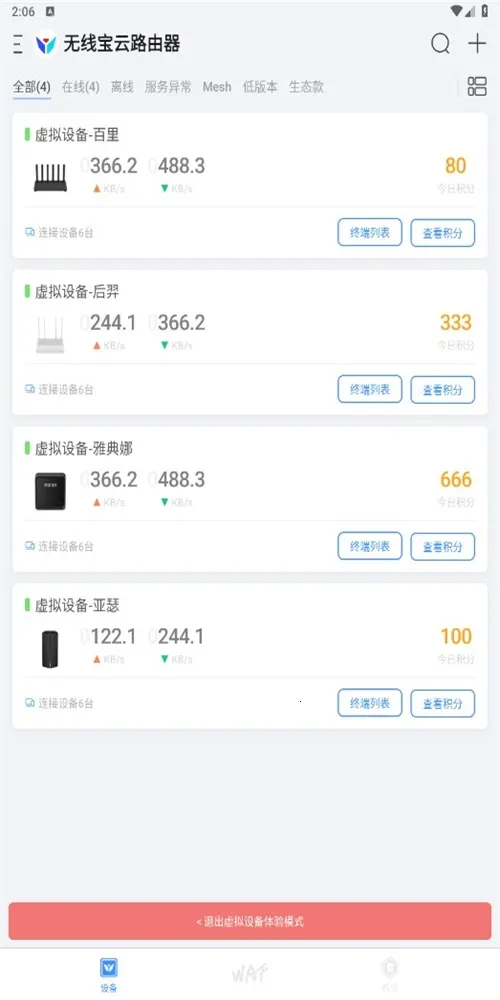View 查看积分 for 虚拟设备-后羿
Viewport: 500px width, 1000px height.
coord(443,390)
